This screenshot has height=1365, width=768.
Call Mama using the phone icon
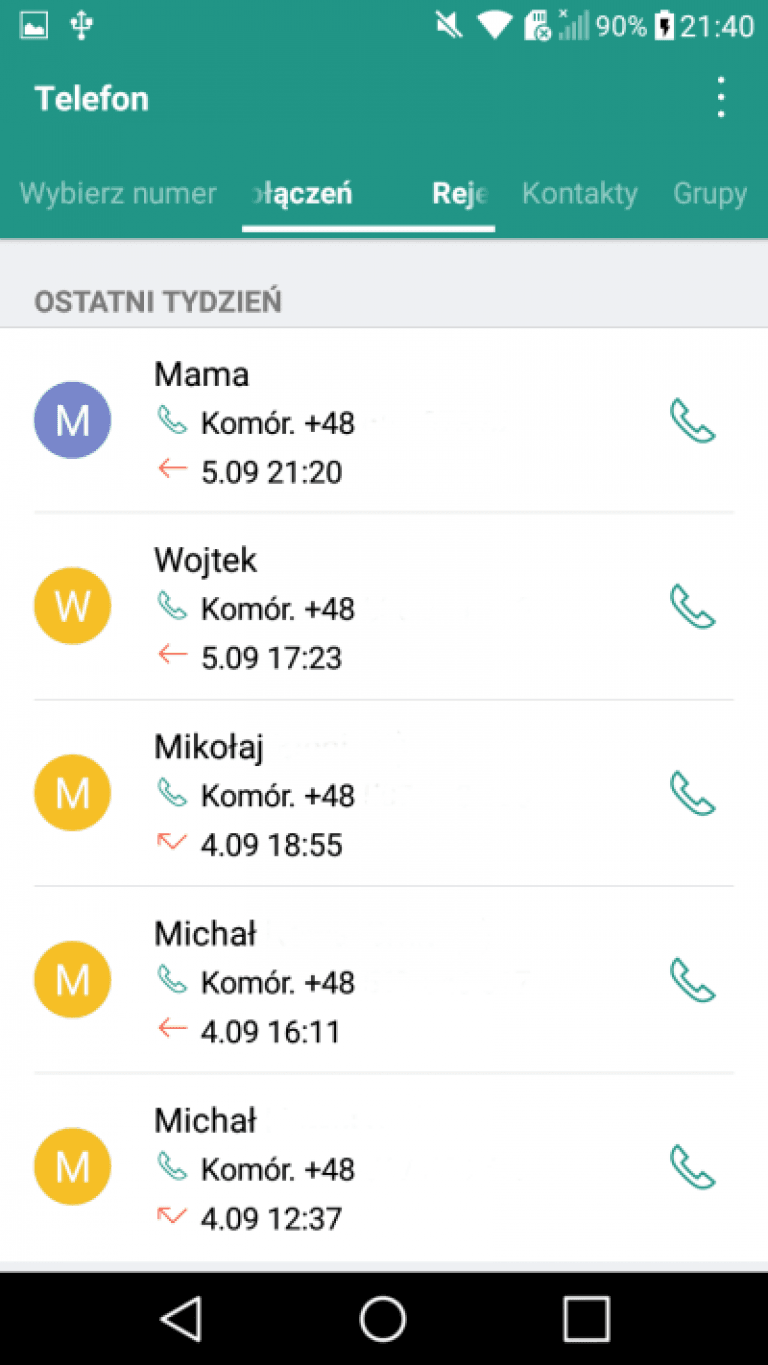(692, 421)
